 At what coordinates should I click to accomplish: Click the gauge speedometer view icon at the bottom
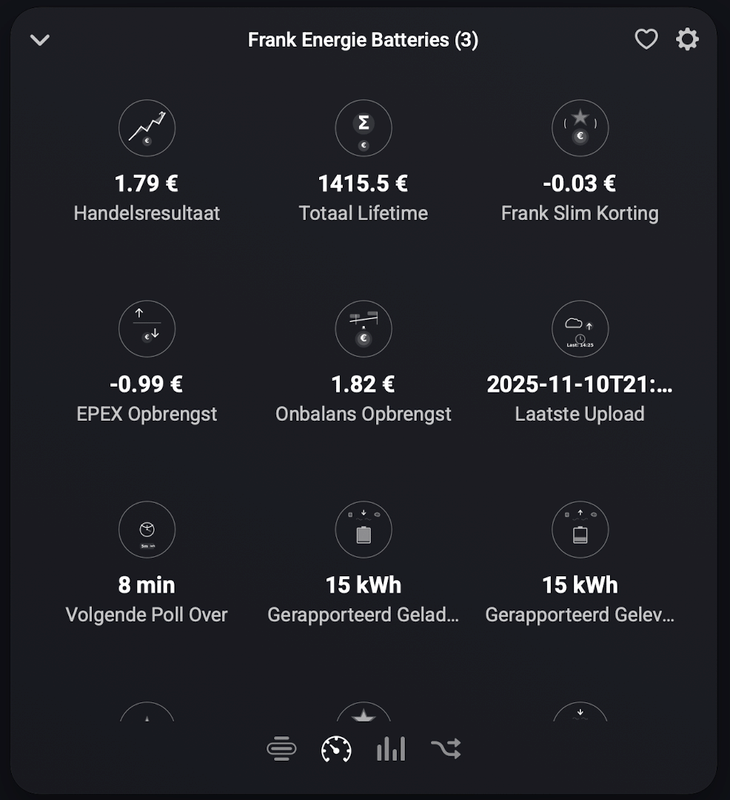click(x=337, y=746)
